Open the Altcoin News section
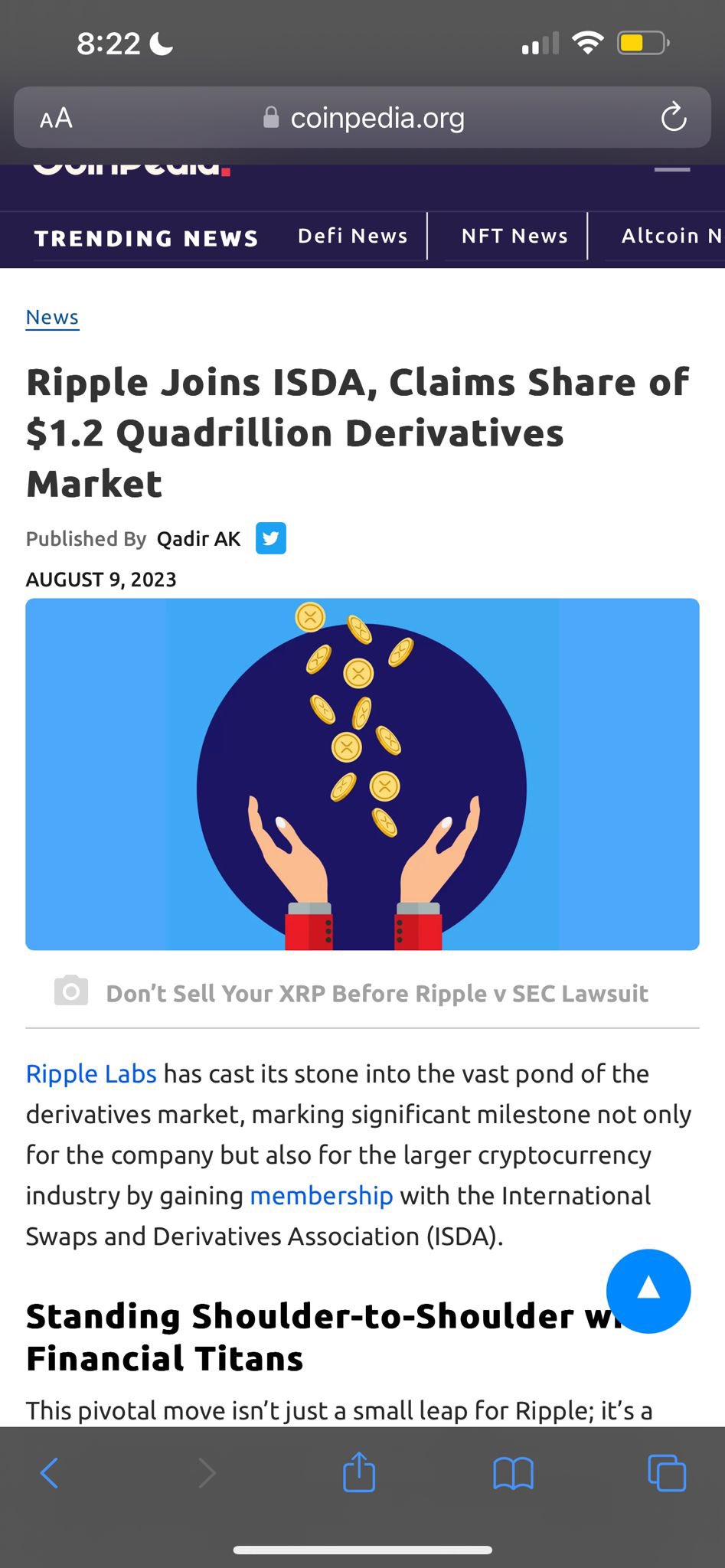 pos(672,236)
